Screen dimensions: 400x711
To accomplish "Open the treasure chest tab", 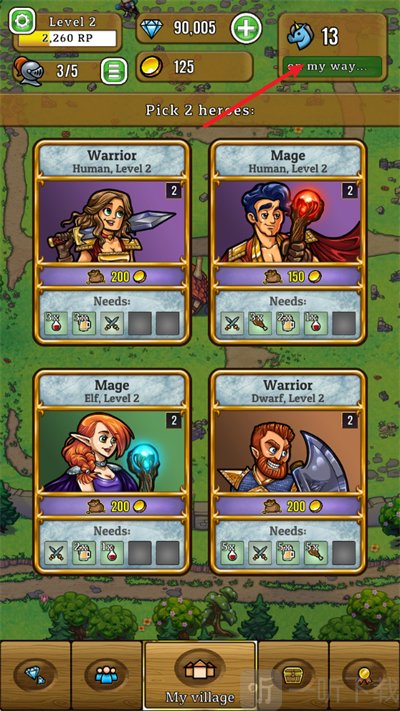I will coord(293,675).
